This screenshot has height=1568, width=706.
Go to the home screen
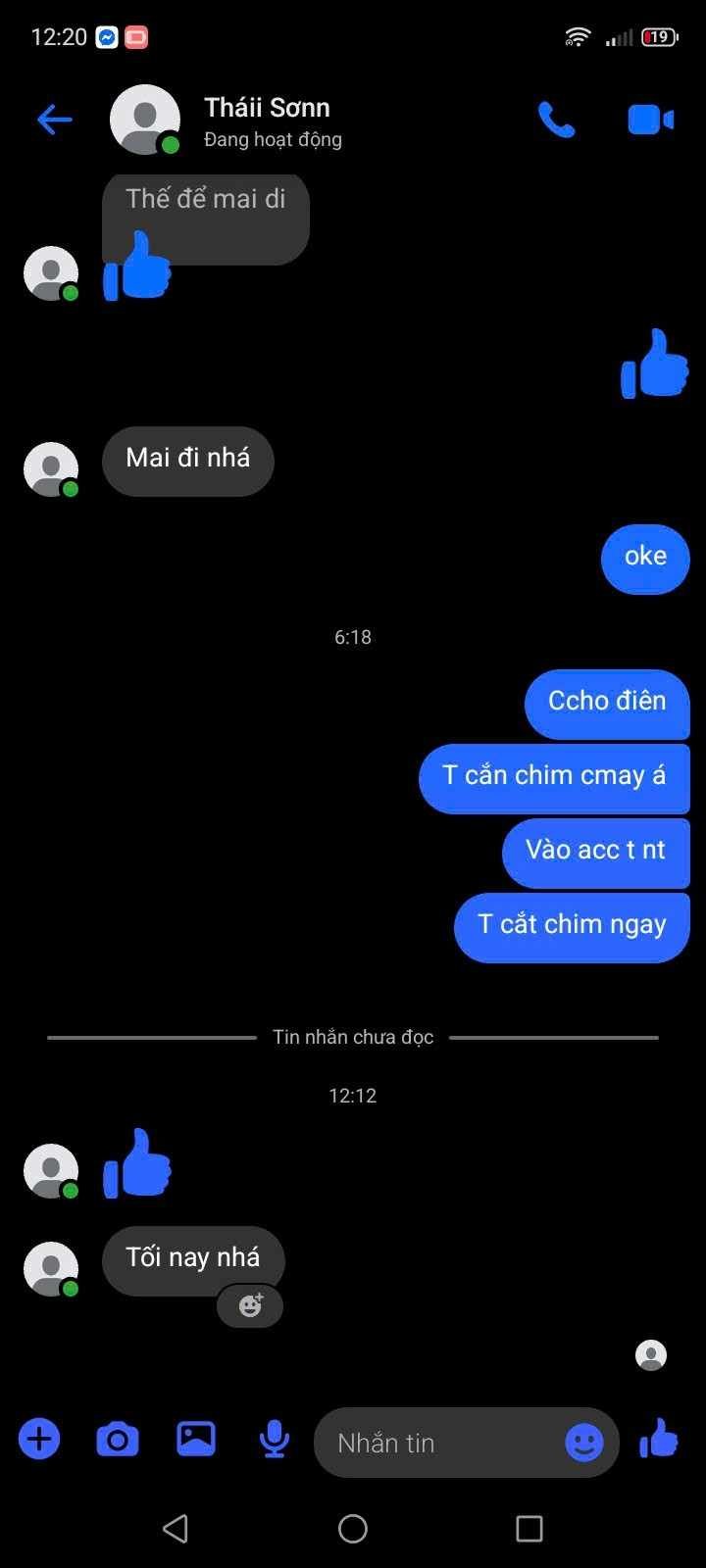(x=353, y=1528)
